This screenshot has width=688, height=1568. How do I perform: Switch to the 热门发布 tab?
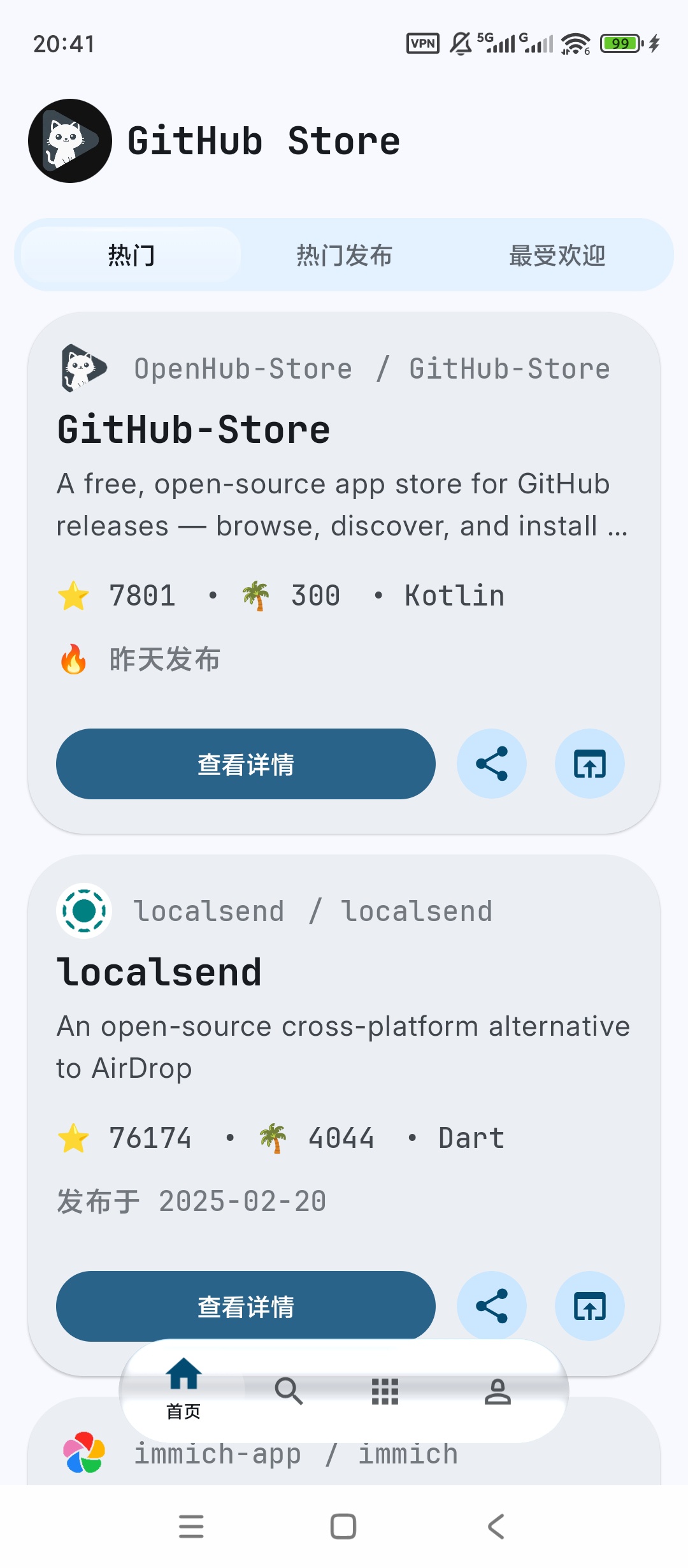[345, 254]
